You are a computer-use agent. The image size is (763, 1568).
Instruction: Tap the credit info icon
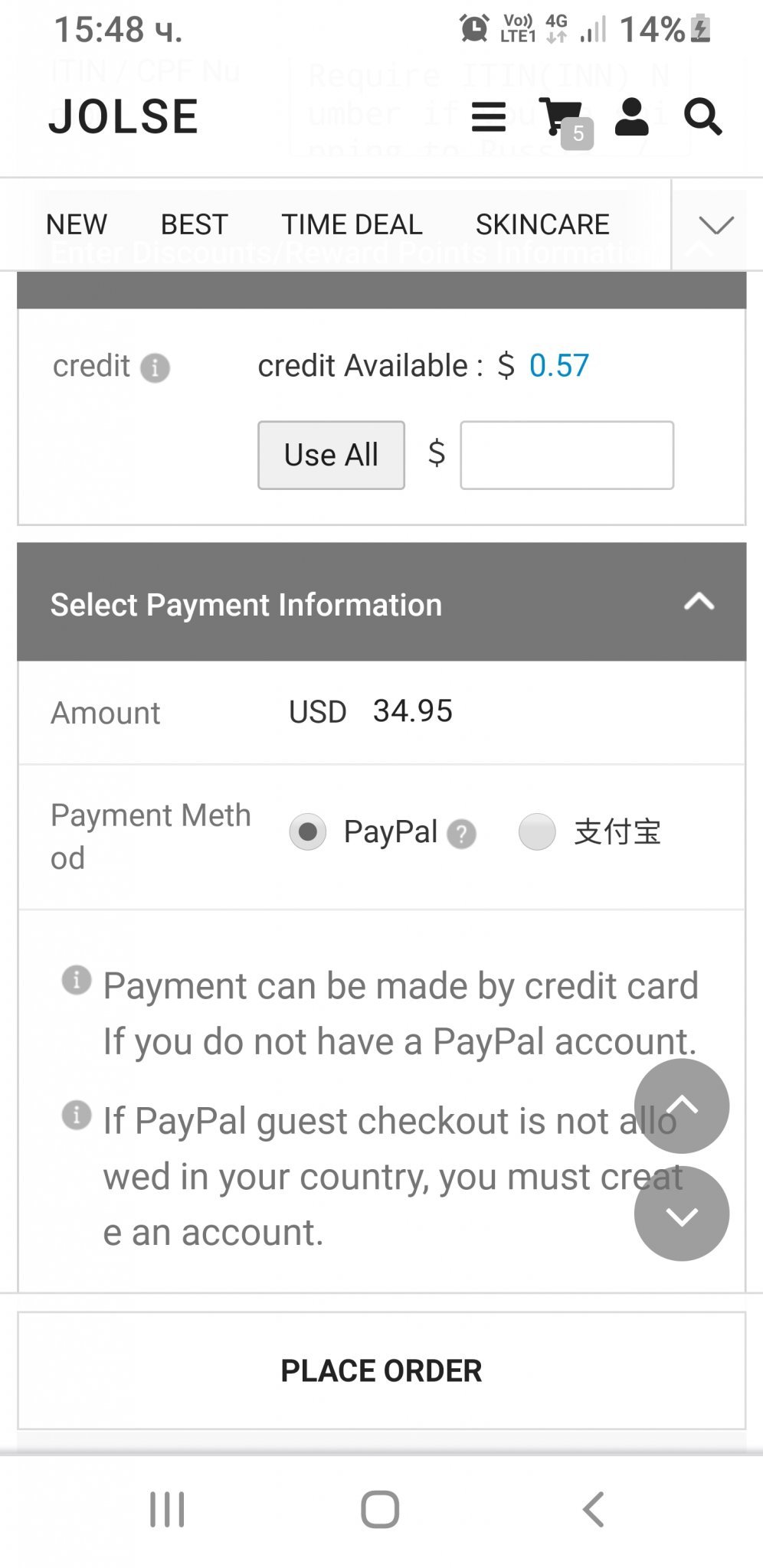pyautogui.click(x=155, y=367)
